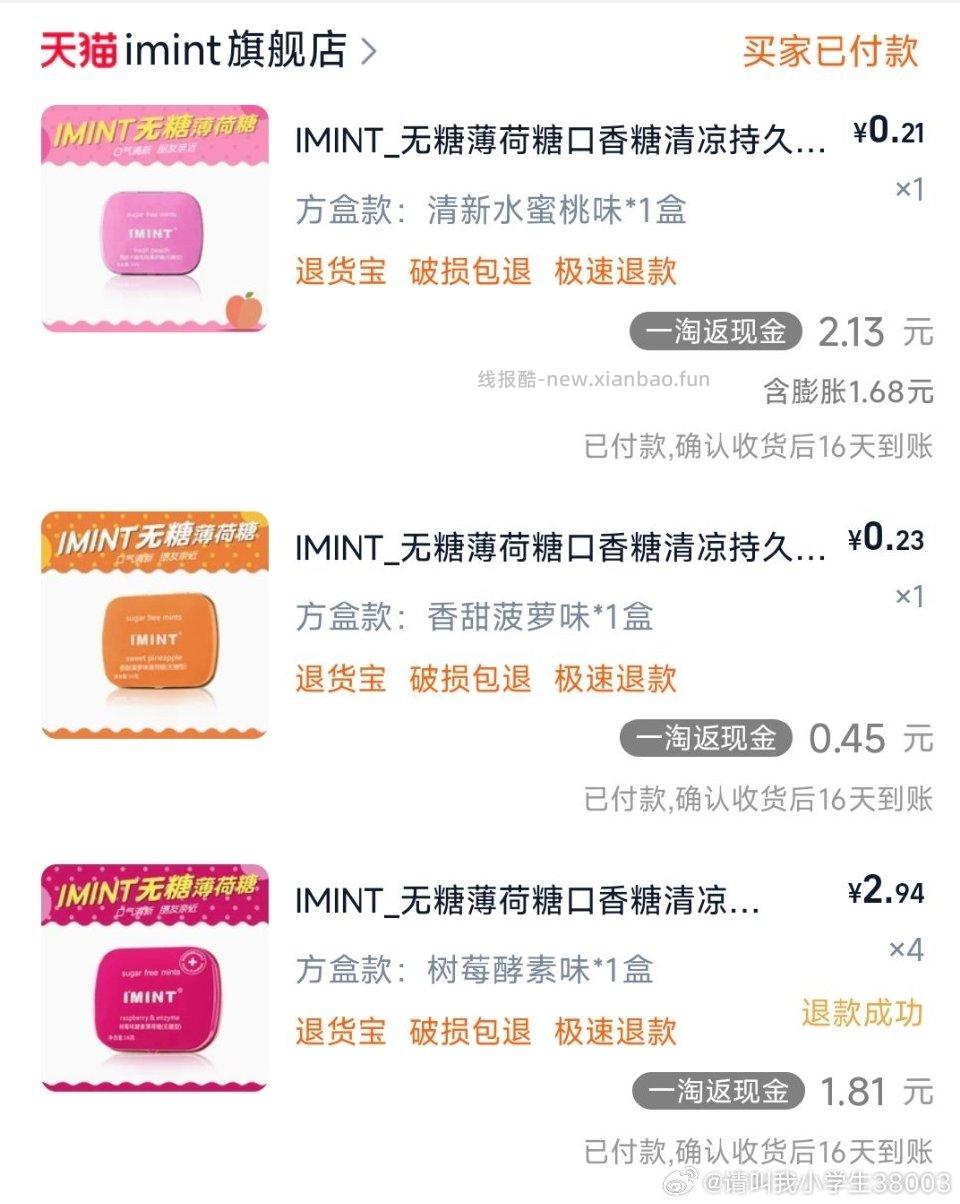Toggle 退货宝 service on peach order
Viewport: 960px width, 1204px height.
(x=340, y=271)
